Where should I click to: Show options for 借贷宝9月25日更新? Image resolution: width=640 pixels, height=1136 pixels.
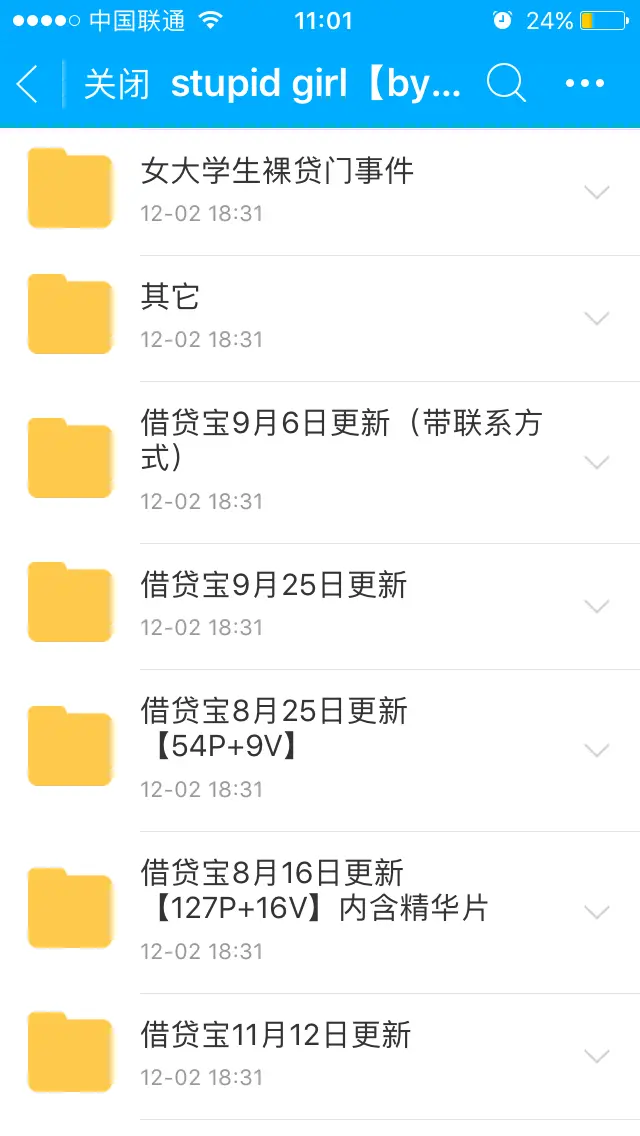coord(597,607)
